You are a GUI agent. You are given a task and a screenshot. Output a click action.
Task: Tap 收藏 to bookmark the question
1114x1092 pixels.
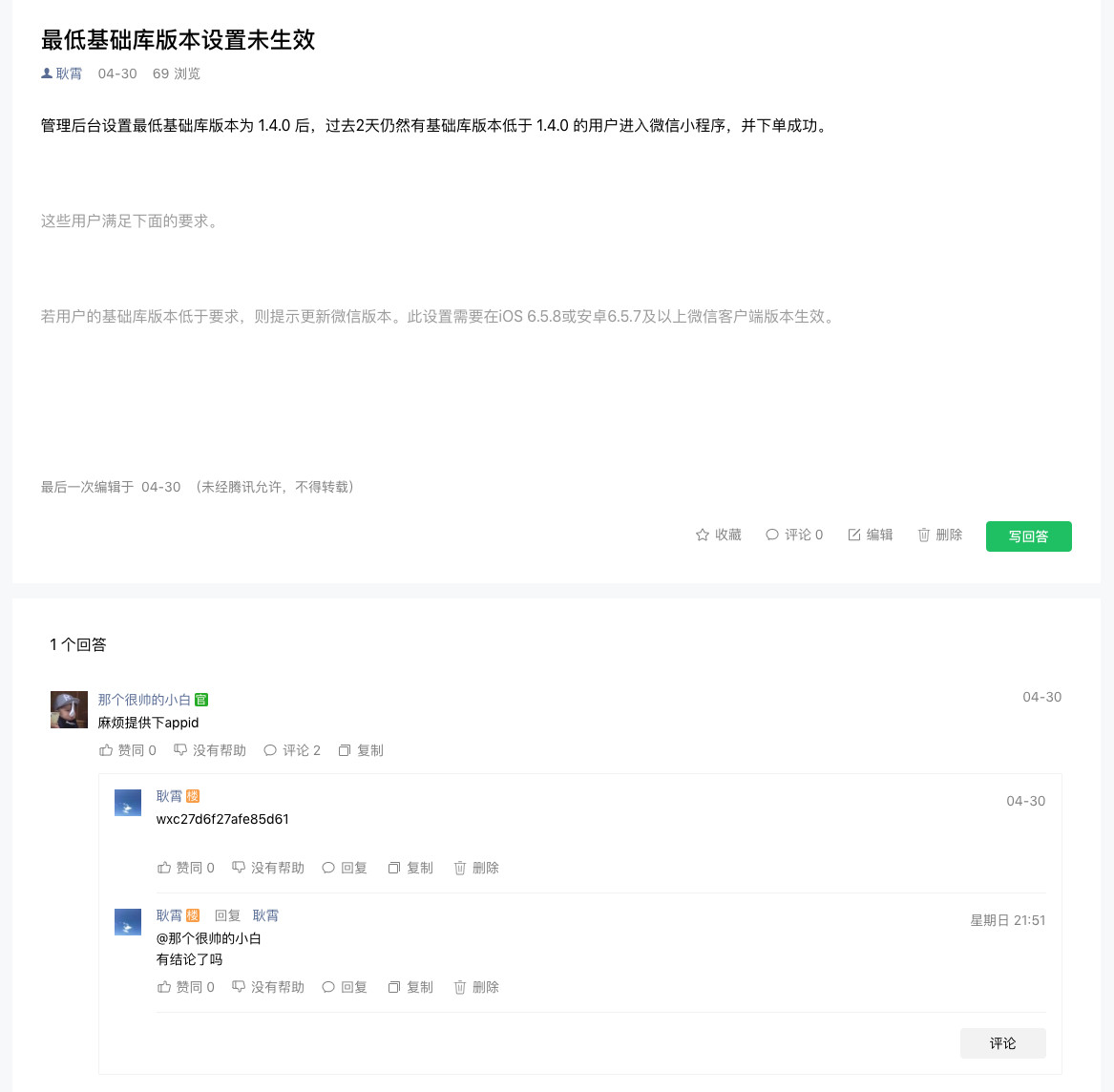coord(718,535)
